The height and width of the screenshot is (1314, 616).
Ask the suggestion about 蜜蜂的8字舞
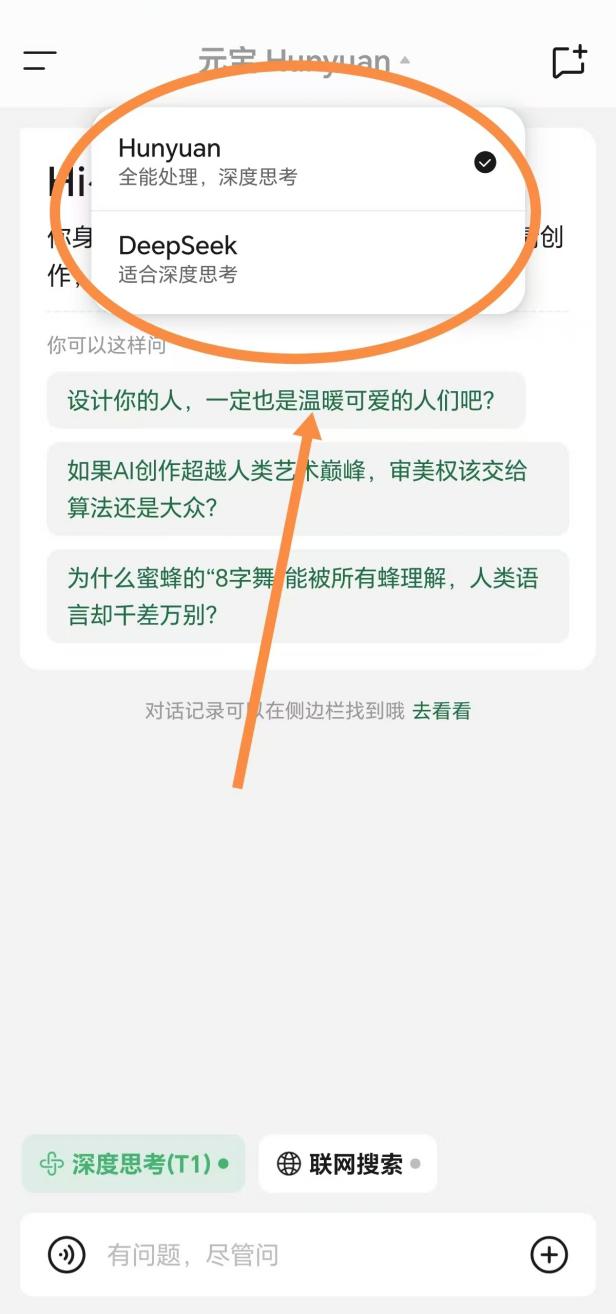(x=307, y=596)
